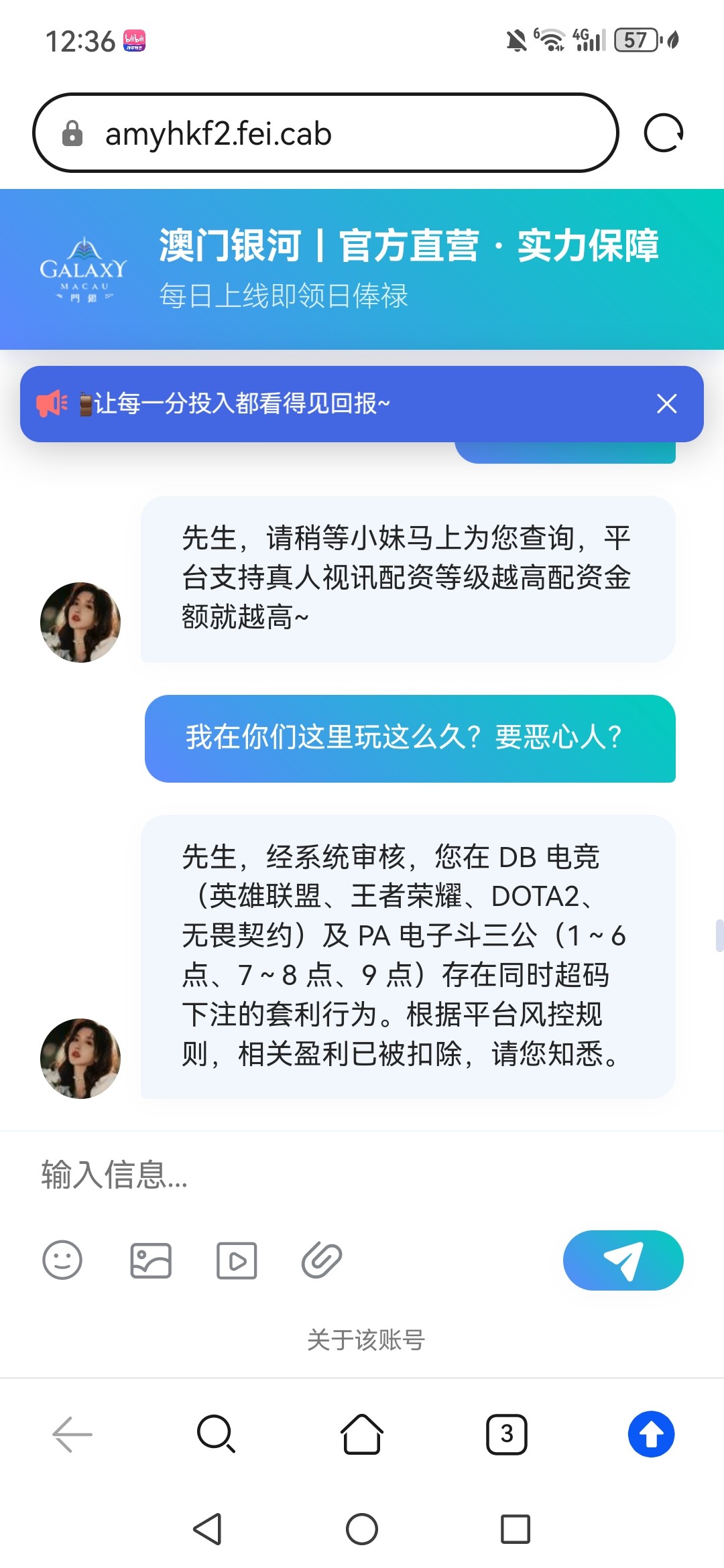Open the emoji picker in the chat toolbar
The height and width of the screenshot is (1568, 724).
(62, 1260)
